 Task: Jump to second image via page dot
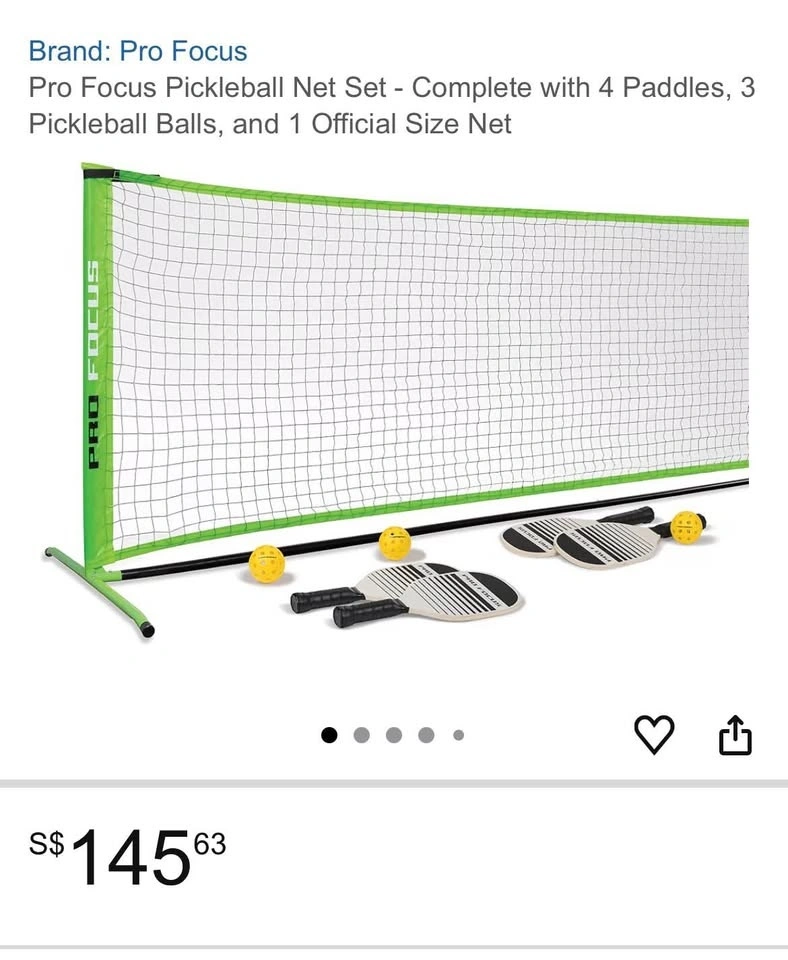click(x=362, y=735)
